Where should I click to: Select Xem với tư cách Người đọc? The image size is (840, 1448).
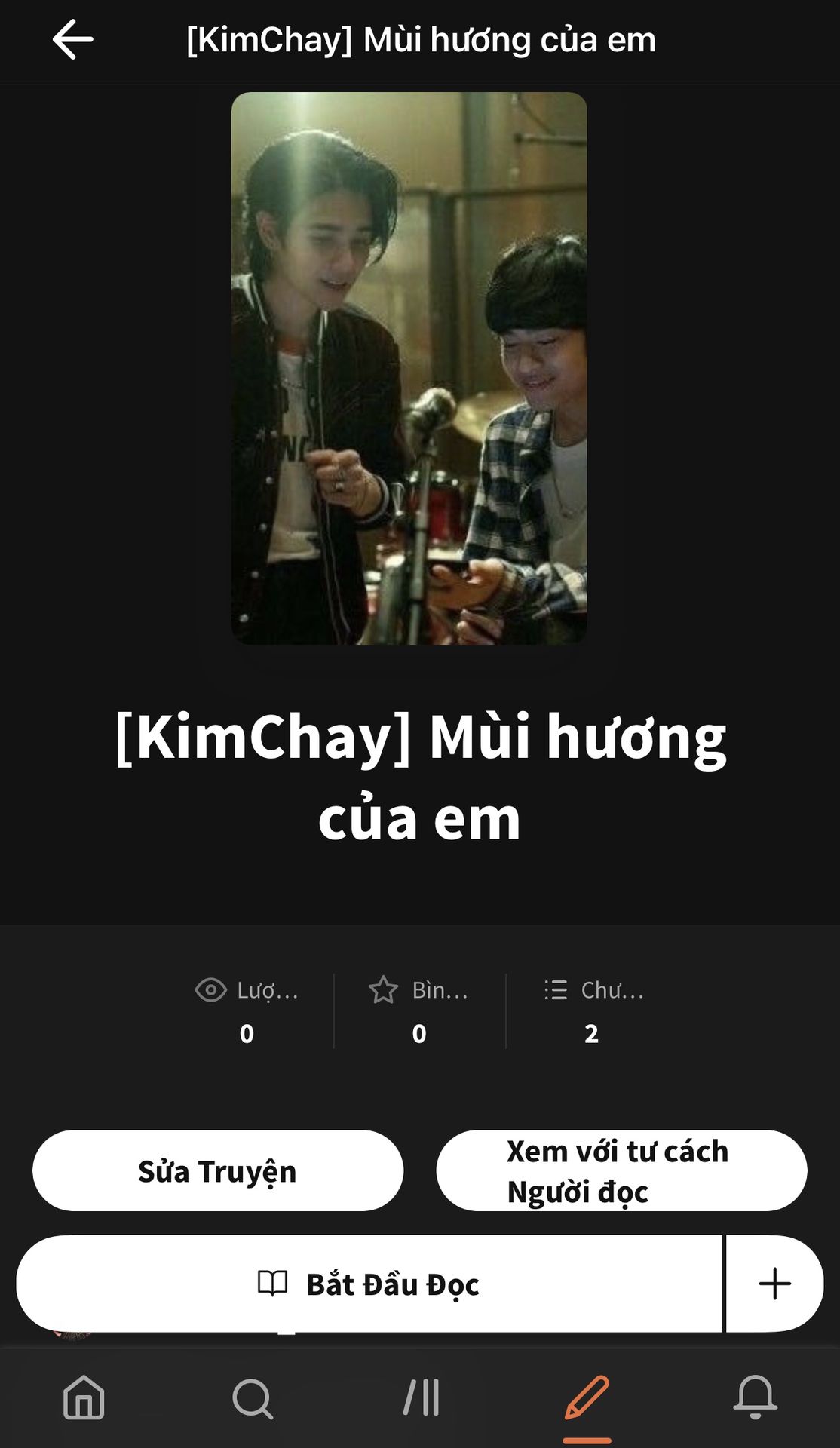click(x=621, y=1170)
